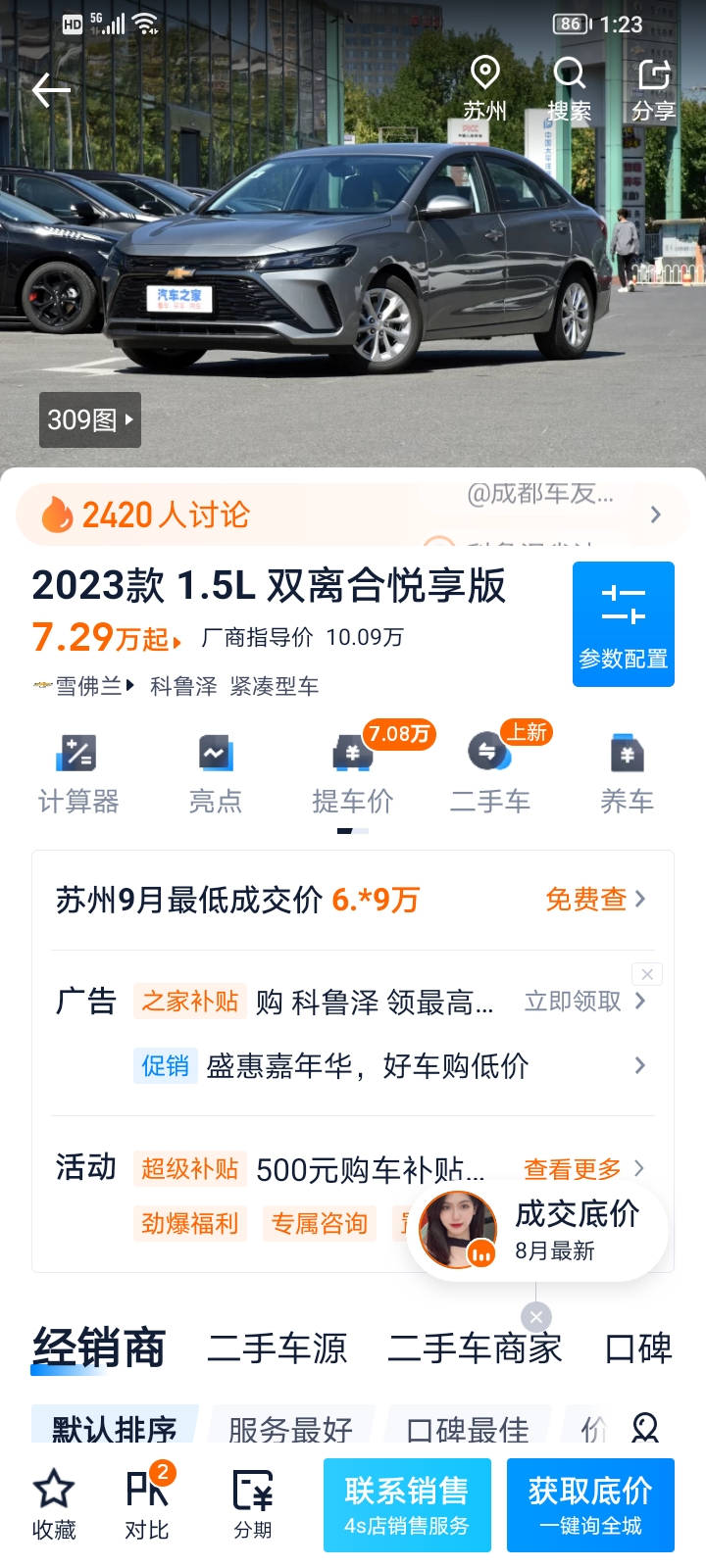Switch to the 二手车 tab
The width and height of the screenshot is (706, 1568).
[489, 774]
